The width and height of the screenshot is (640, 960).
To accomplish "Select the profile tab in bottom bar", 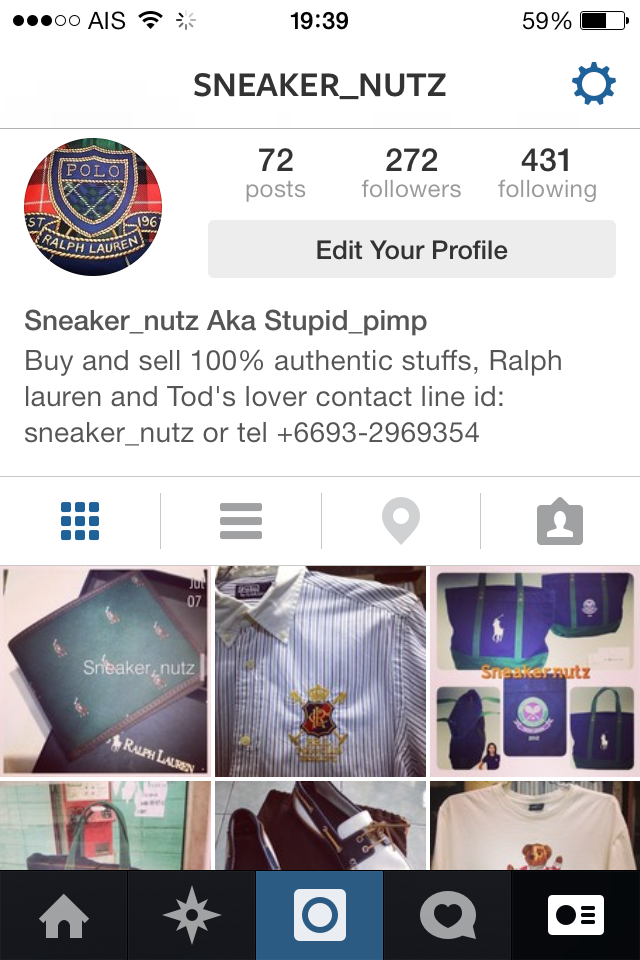I will tap(576, 916).
